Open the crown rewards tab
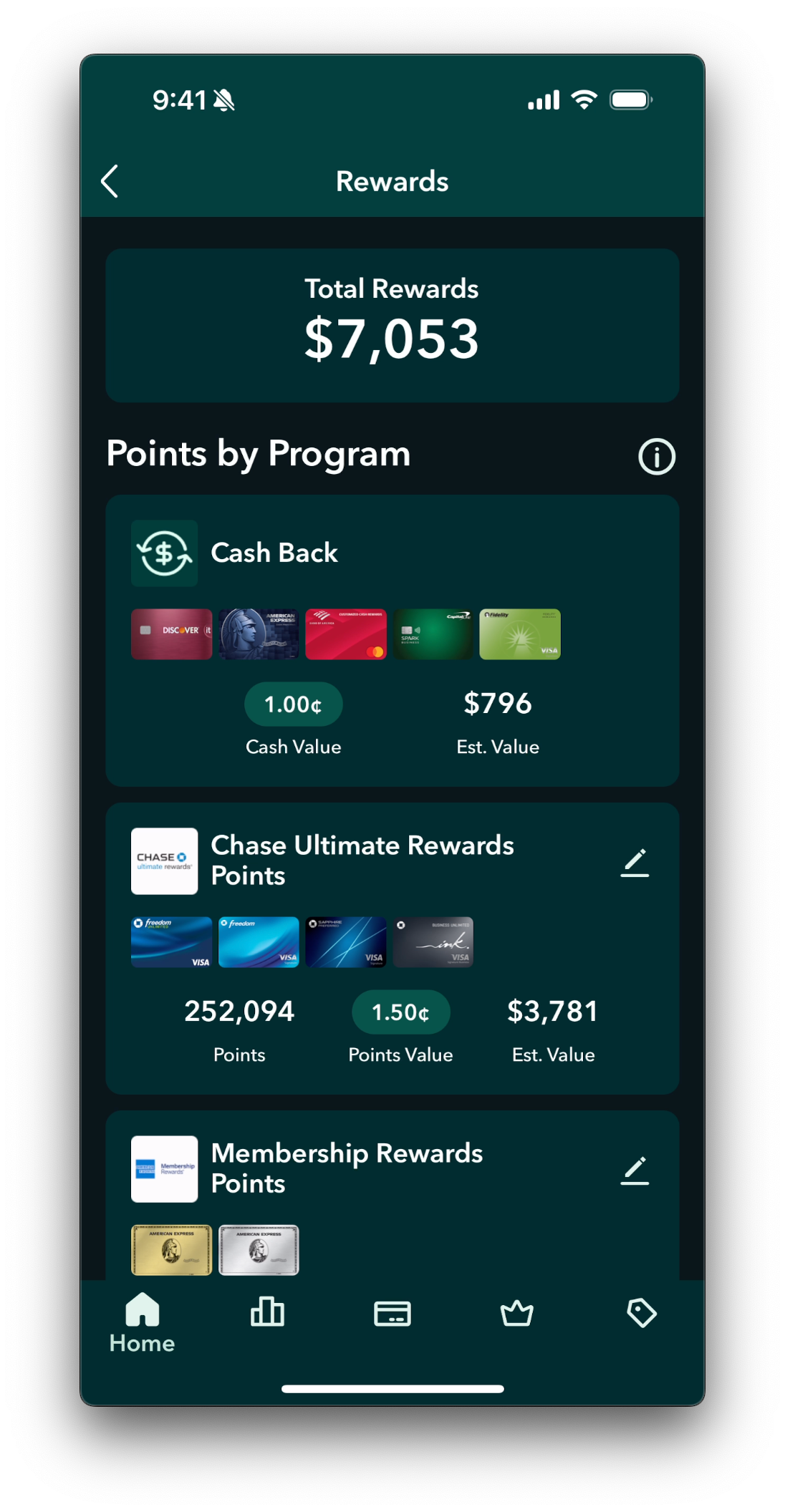This screenshot has height=1512, width=785. pyautogui.click(x=516, y=1313)
